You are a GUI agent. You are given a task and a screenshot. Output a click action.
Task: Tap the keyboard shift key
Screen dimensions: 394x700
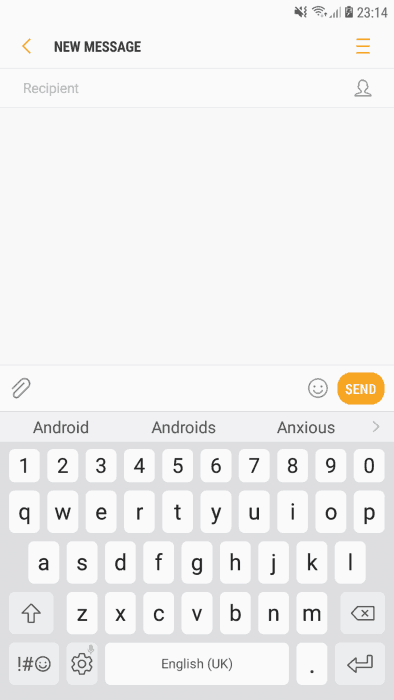[31, 613]
